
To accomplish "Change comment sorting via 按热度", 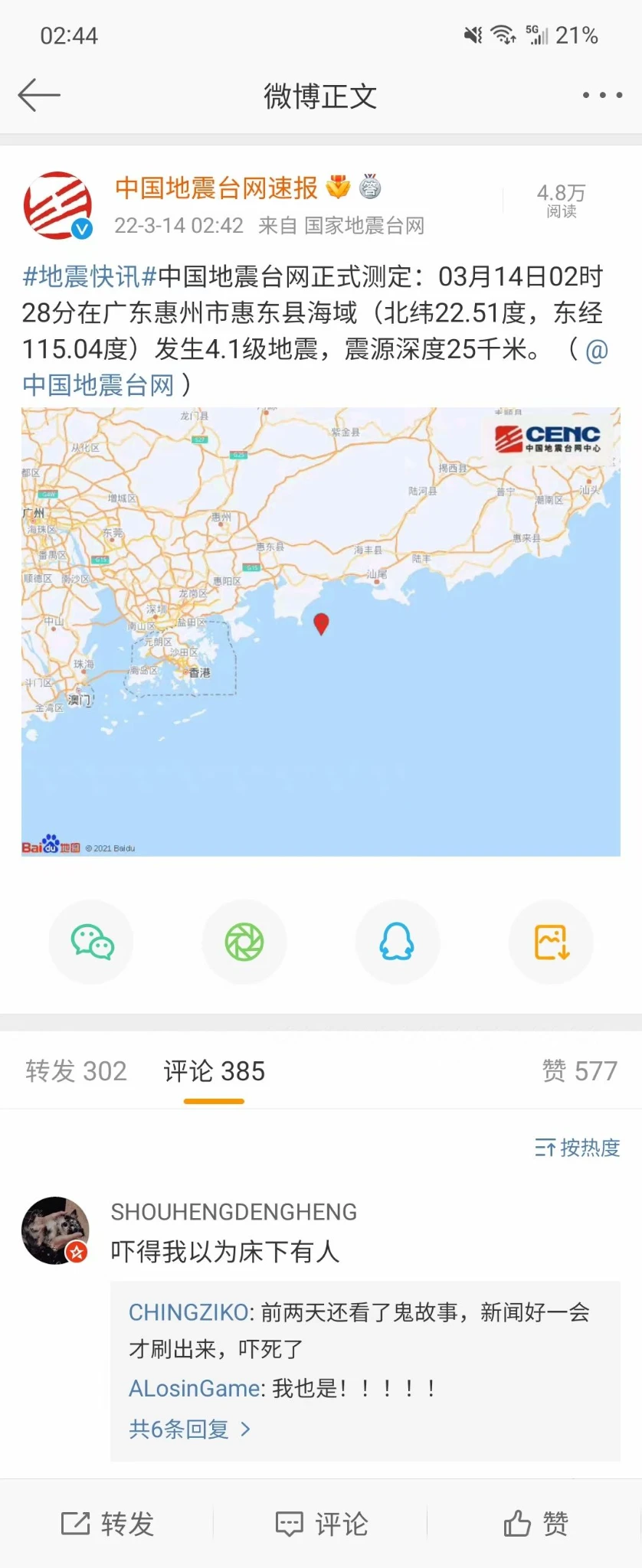I will [577, 1147].
